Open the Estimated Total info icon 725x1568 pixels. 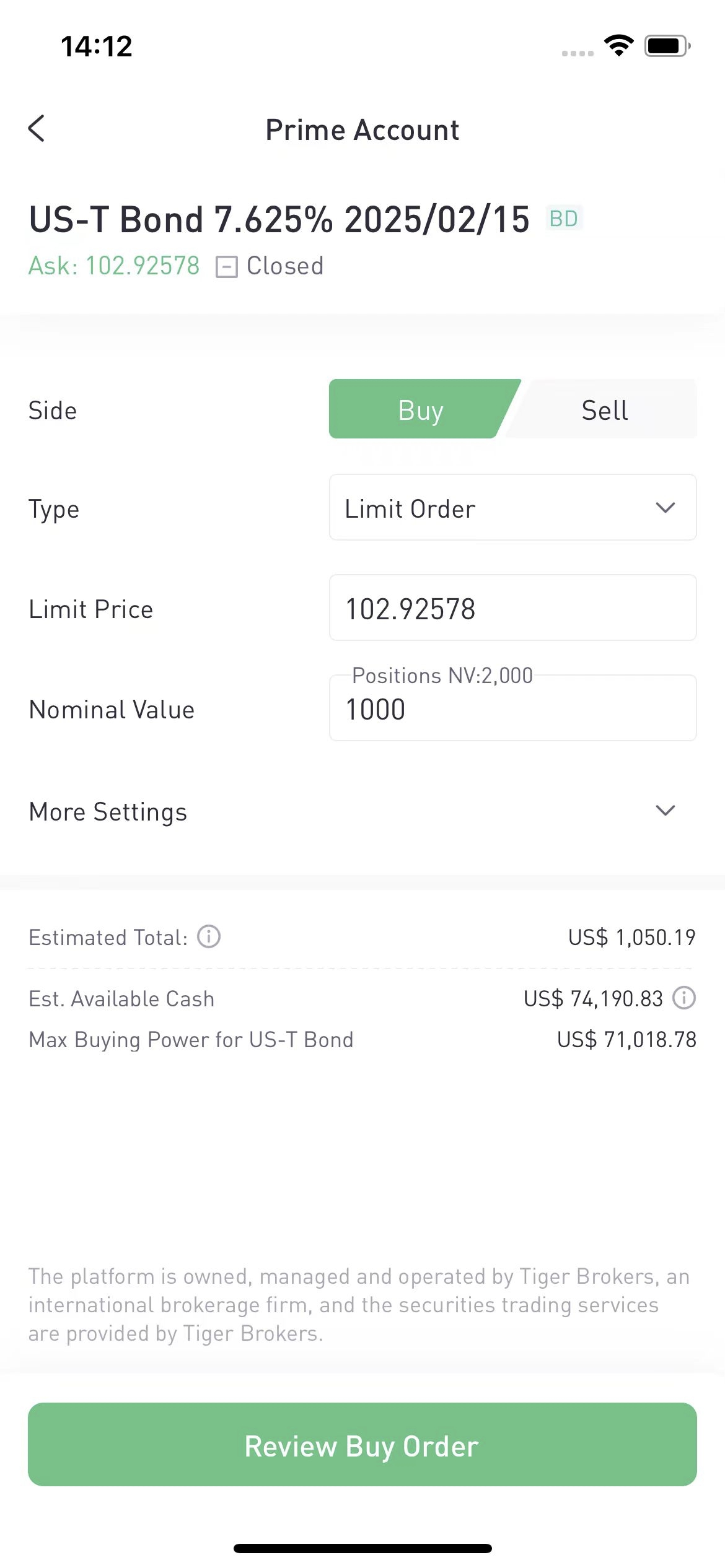coord(209,936)
